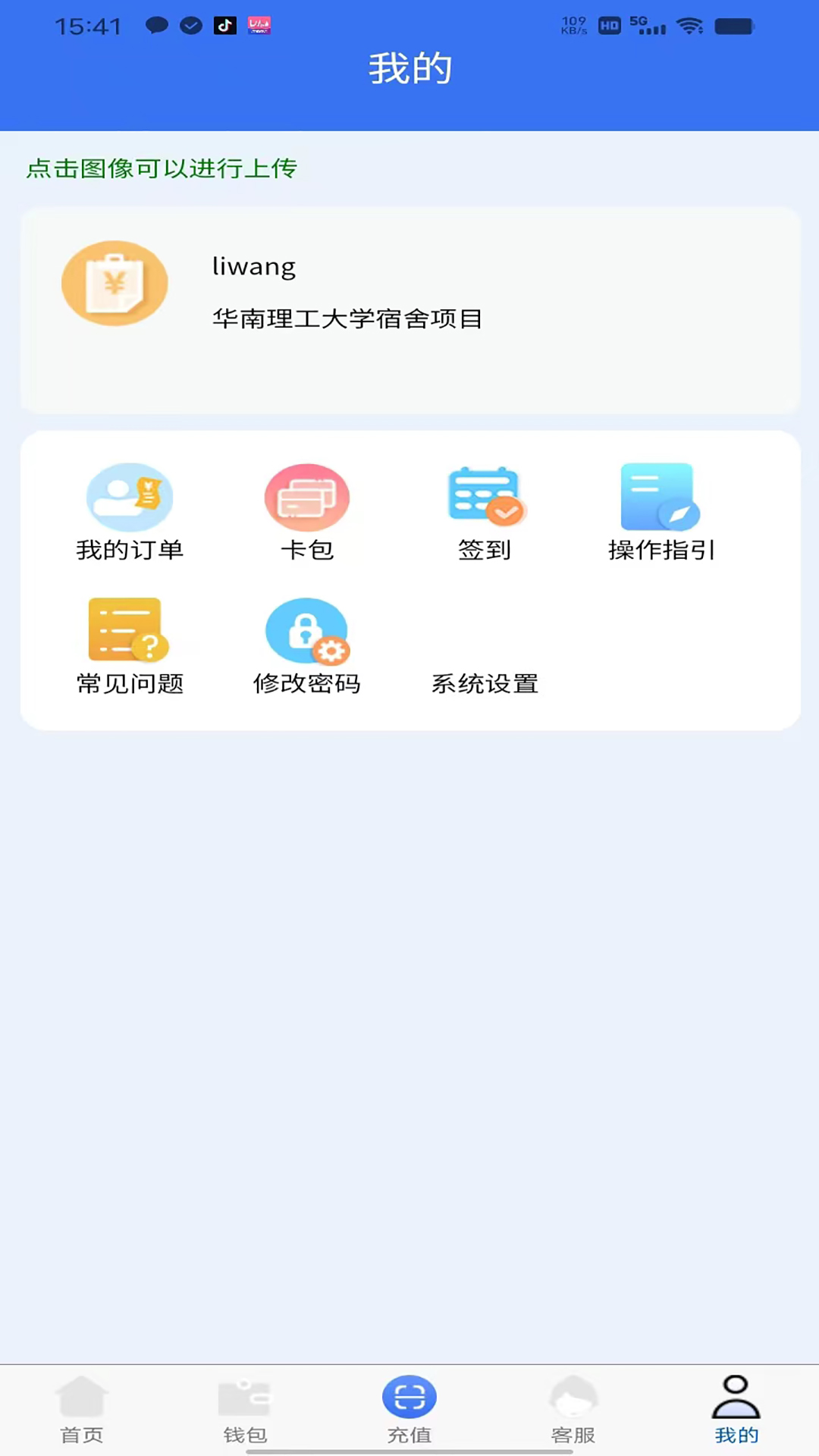Tap the green upload hint text

[x=161, y=169]
